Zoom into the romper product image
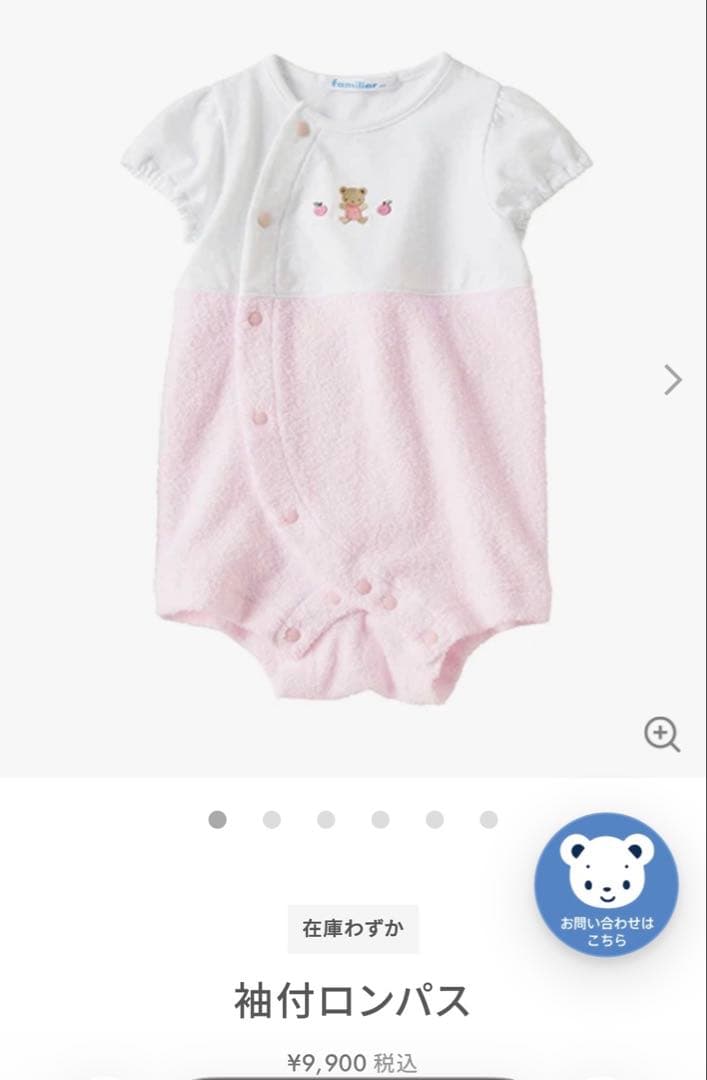Viewport: 707px width, 1080px height. (x=661, y=734)
